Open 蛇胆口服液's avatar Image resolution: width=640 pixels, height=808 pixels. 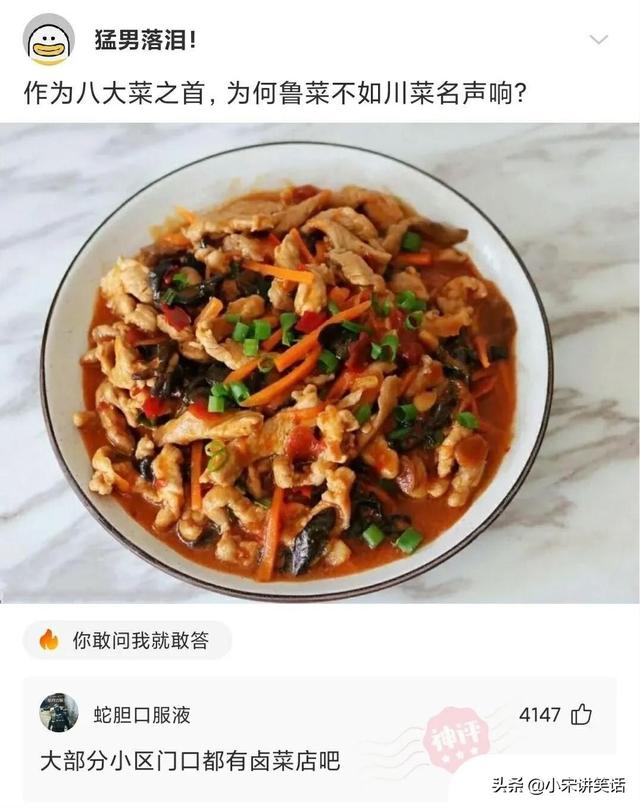tap(58, 713)
